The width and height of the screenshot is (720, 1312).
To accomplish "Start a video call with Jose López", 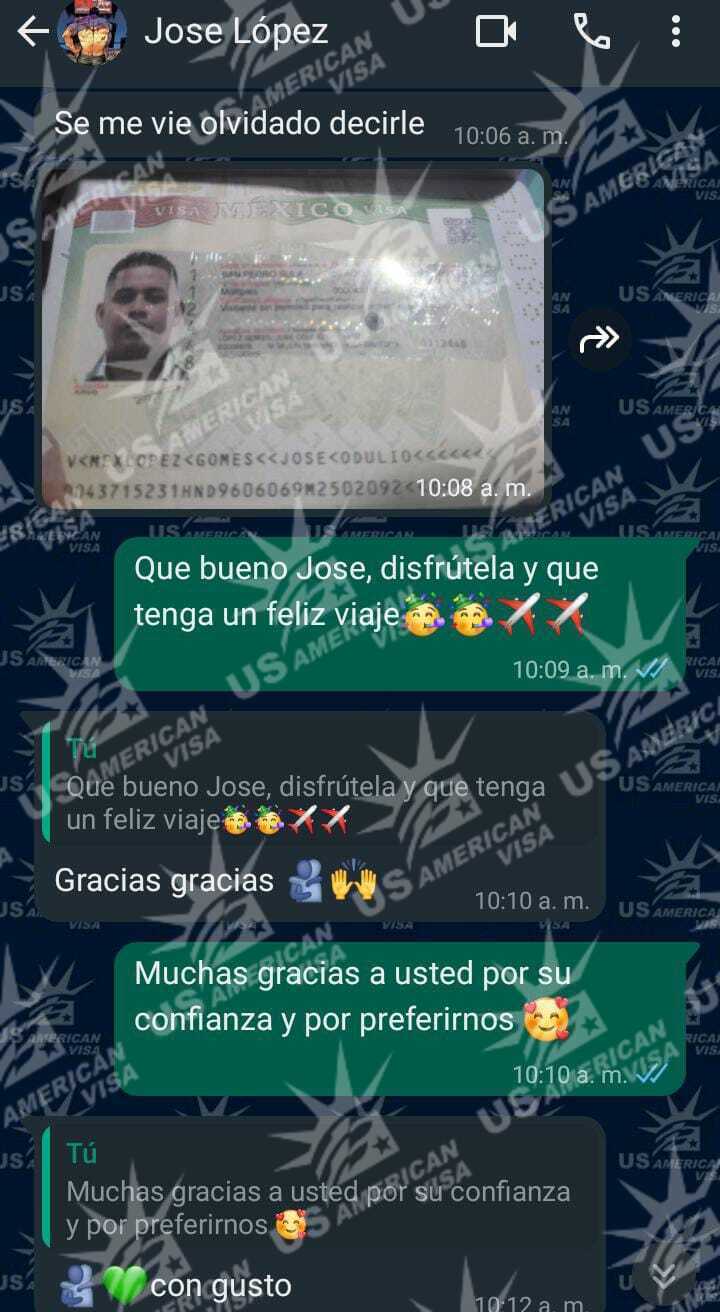I will click(495, 32).
